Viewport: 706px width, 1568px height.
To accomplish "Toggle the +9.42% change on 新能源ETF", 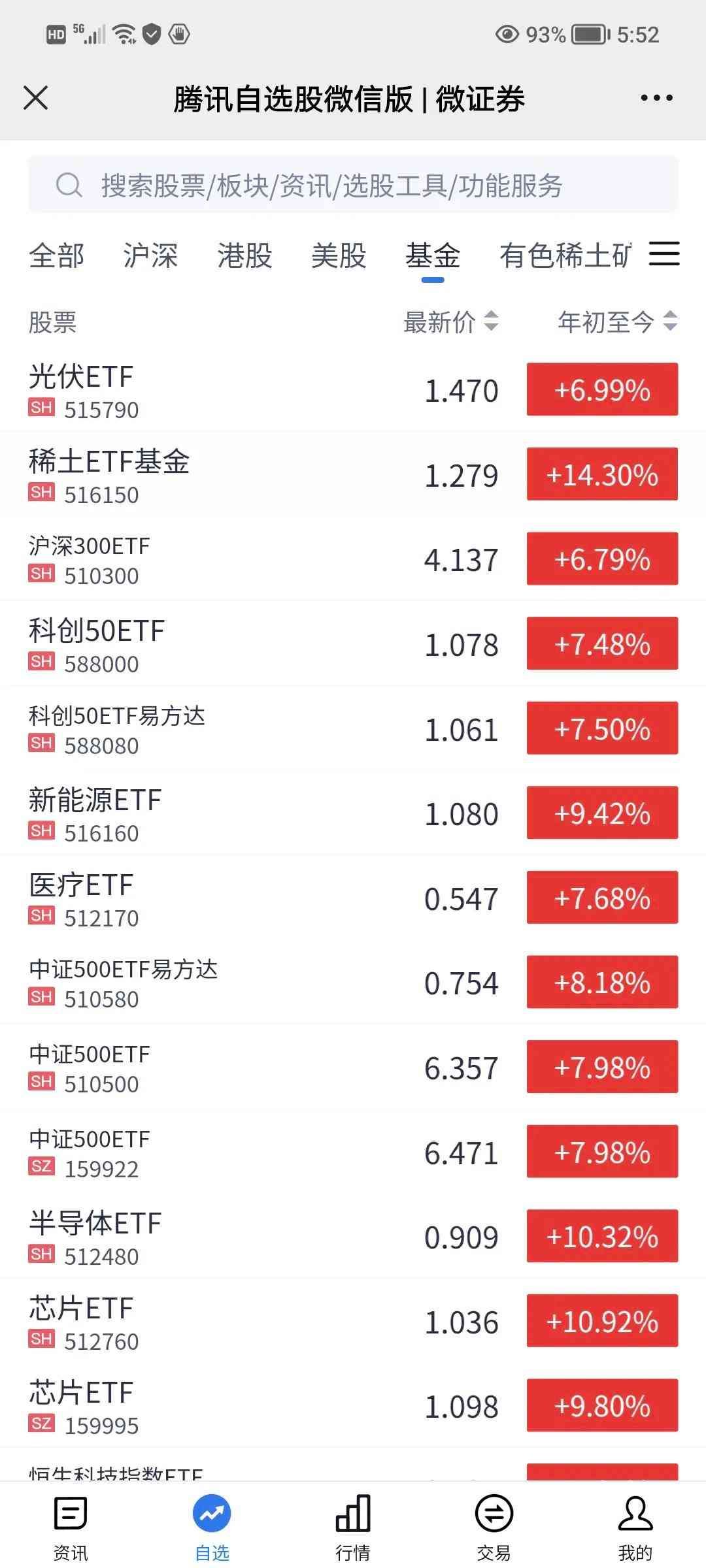I will 602,813.
